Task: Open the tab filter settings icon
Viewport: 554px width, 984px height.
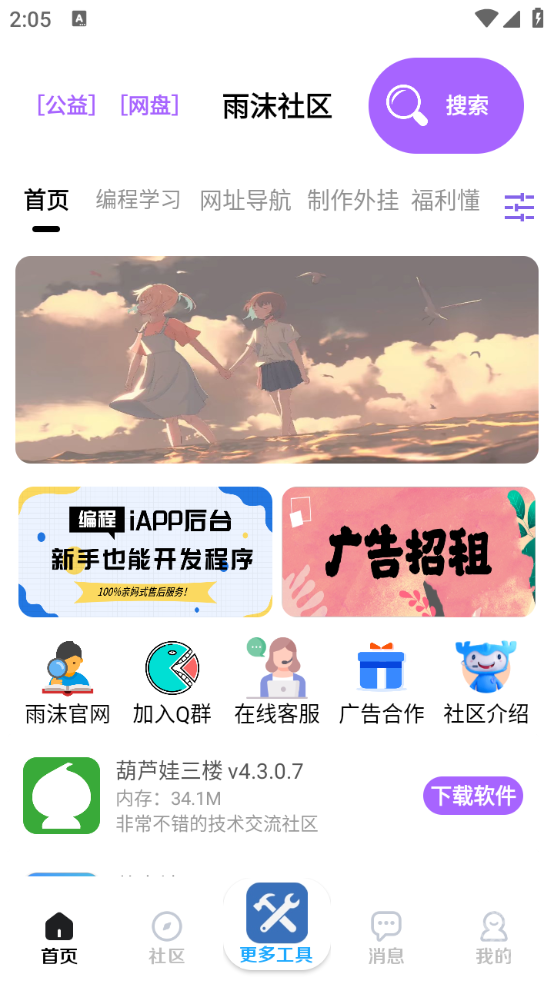Action: point(519,207)
